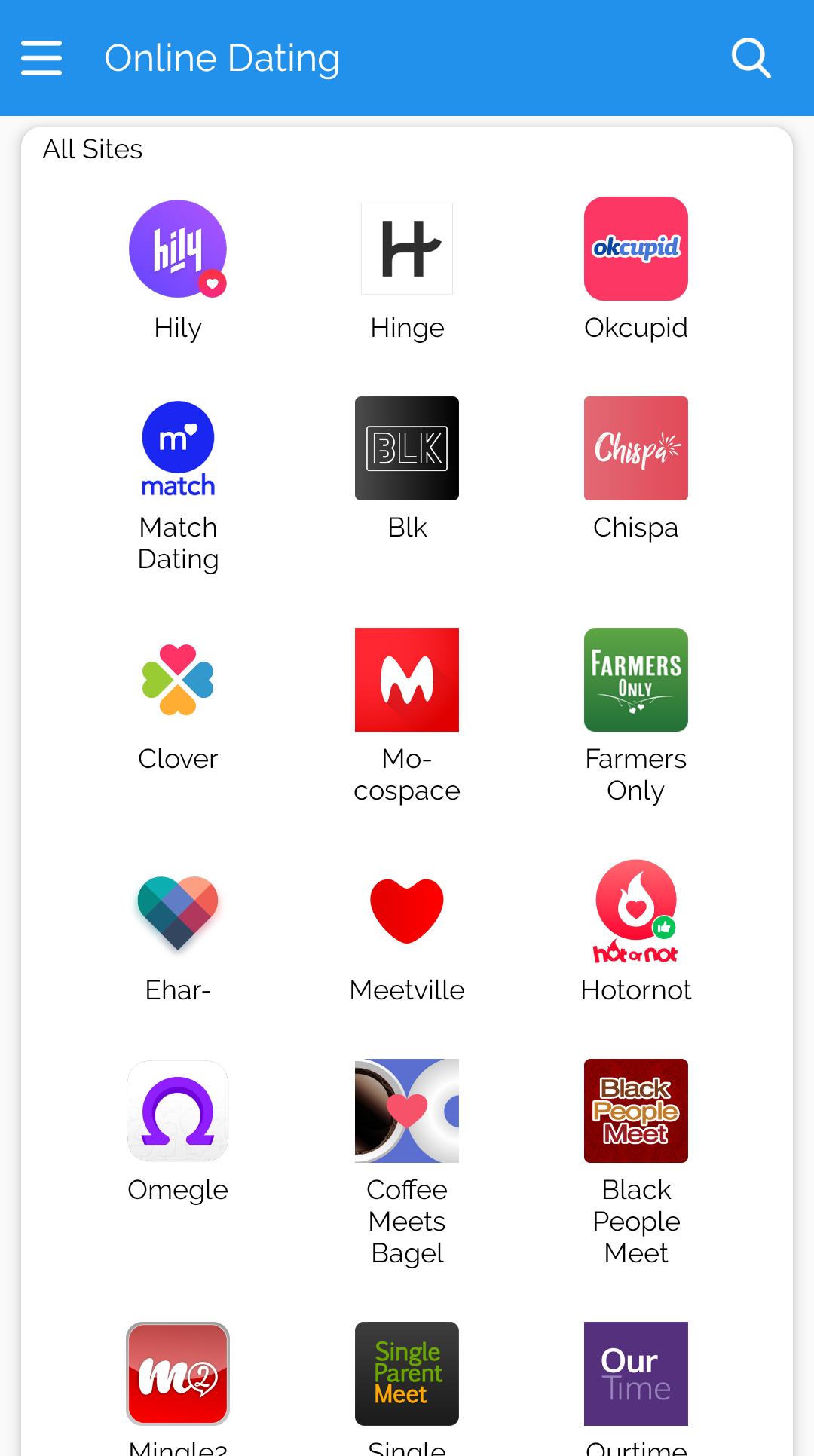Tap the Single Parent Meet tile

407,1374
